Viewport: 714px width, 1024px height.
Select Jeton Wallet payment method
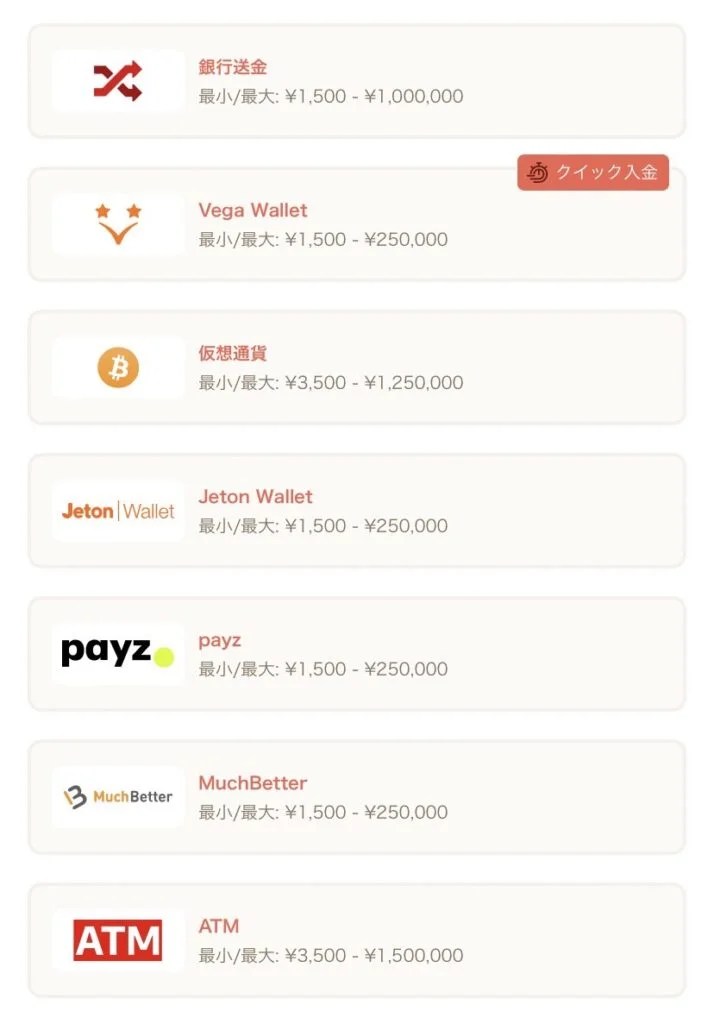pyautogui.click(x=356, y=511)
